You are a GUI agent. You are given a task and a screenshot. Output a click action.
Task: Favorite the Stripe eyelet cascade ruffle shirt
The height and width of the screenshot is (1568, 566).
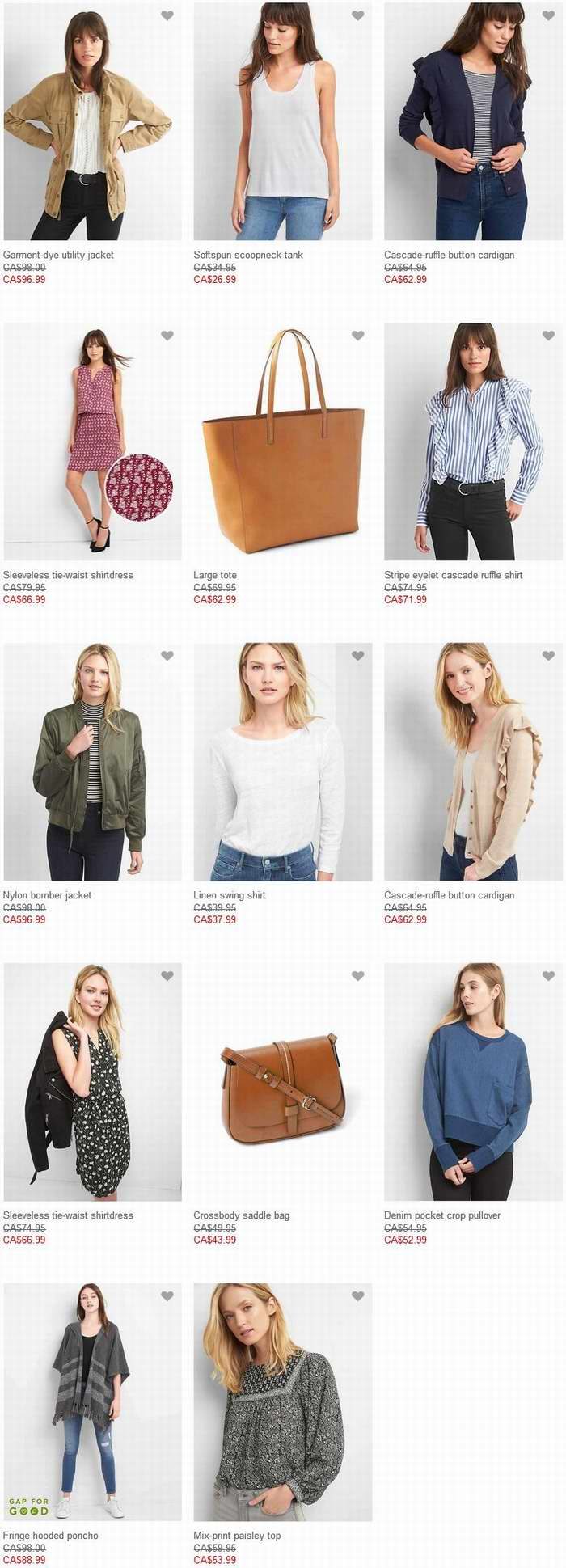coord(548,336)
